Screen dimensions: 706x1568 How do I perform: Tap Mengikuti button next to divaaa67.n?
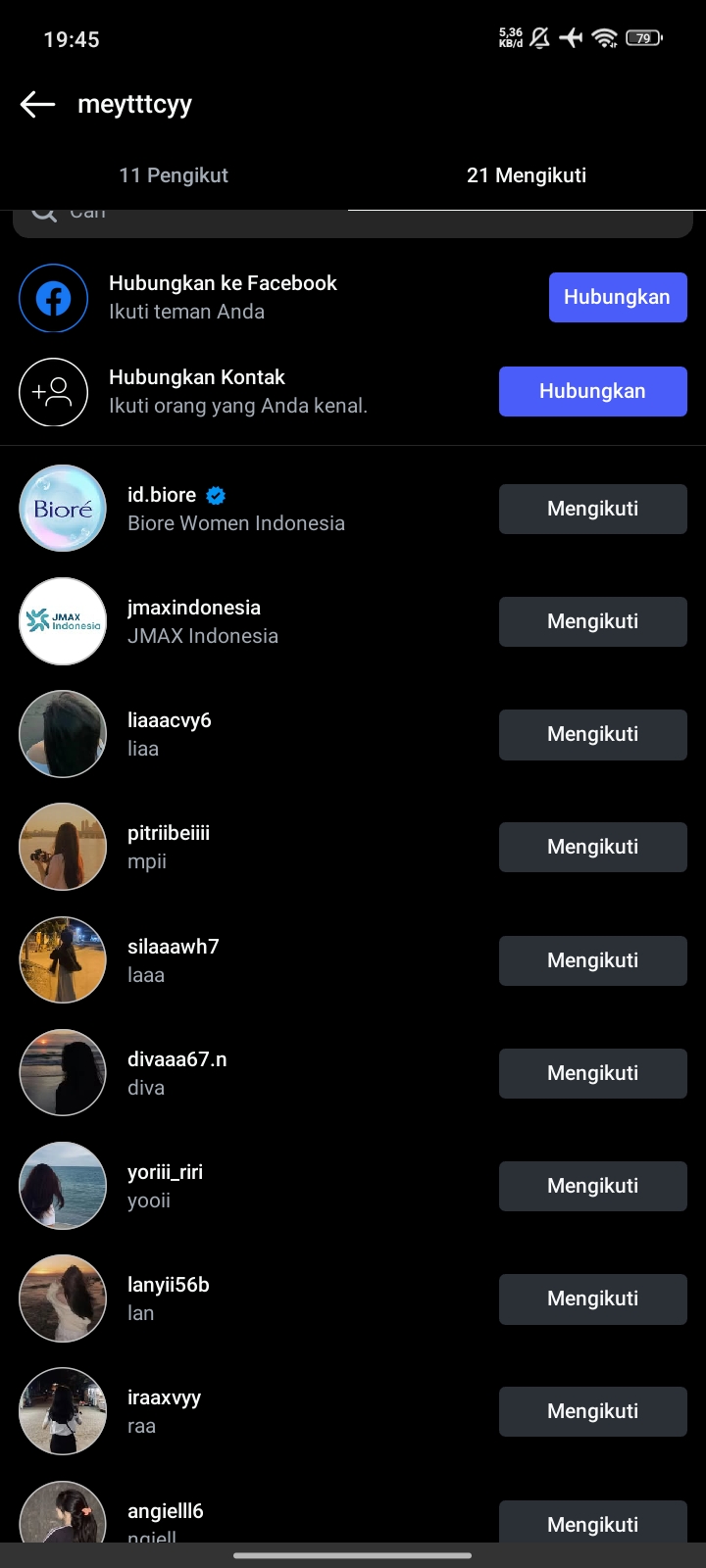(592, 1073)
